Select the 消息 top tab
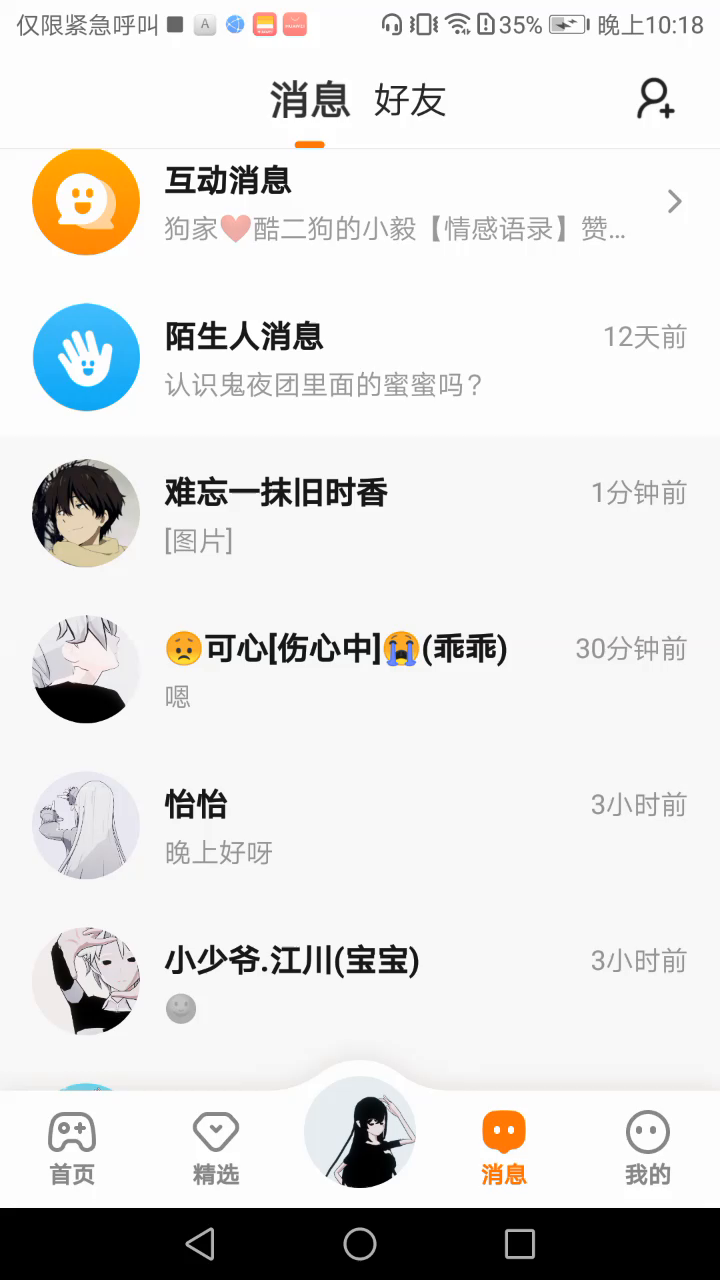This screenshot has height=1280, width=720. click(310, 100)
